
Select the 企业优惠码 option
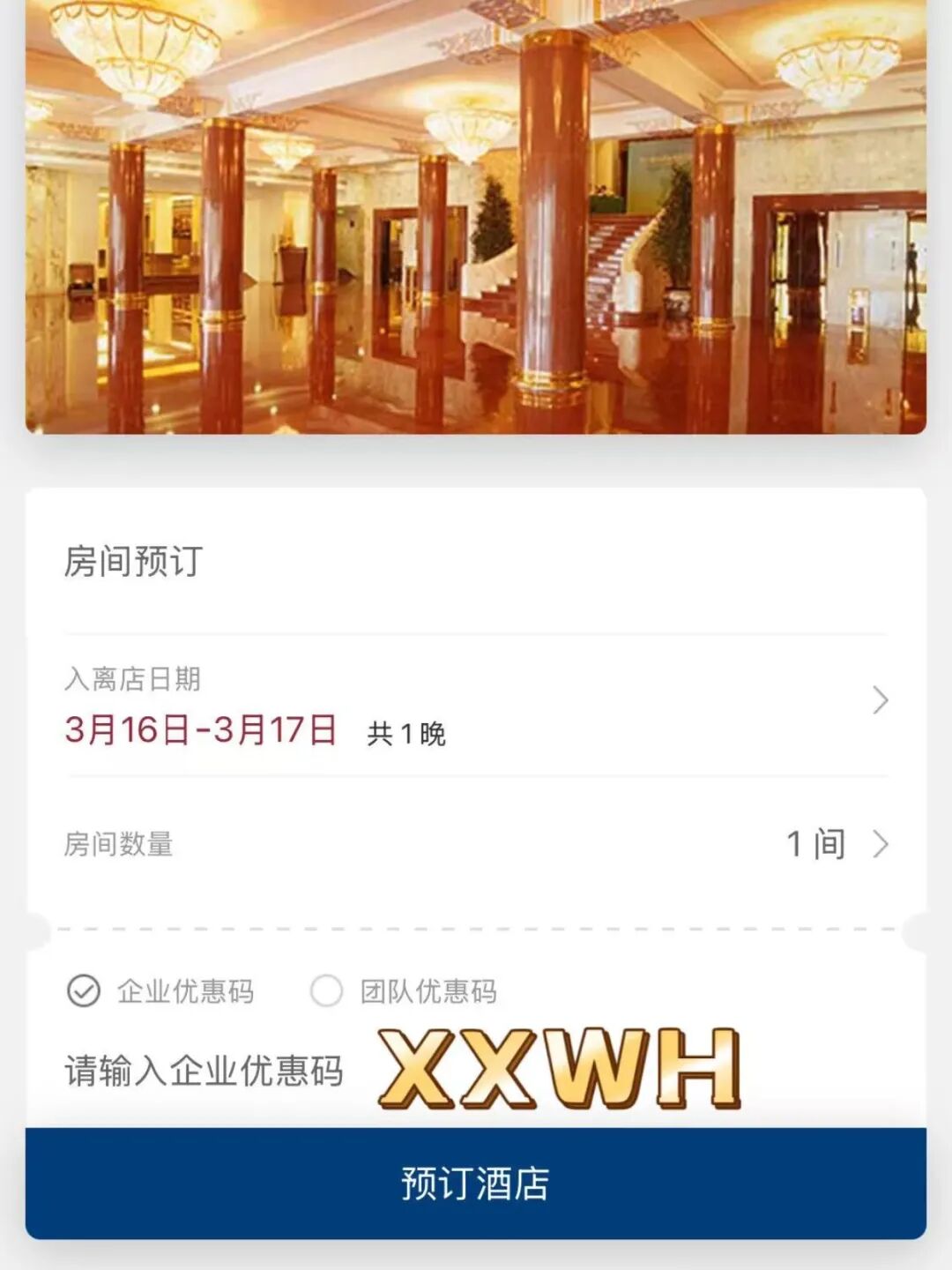click(85, 991)
